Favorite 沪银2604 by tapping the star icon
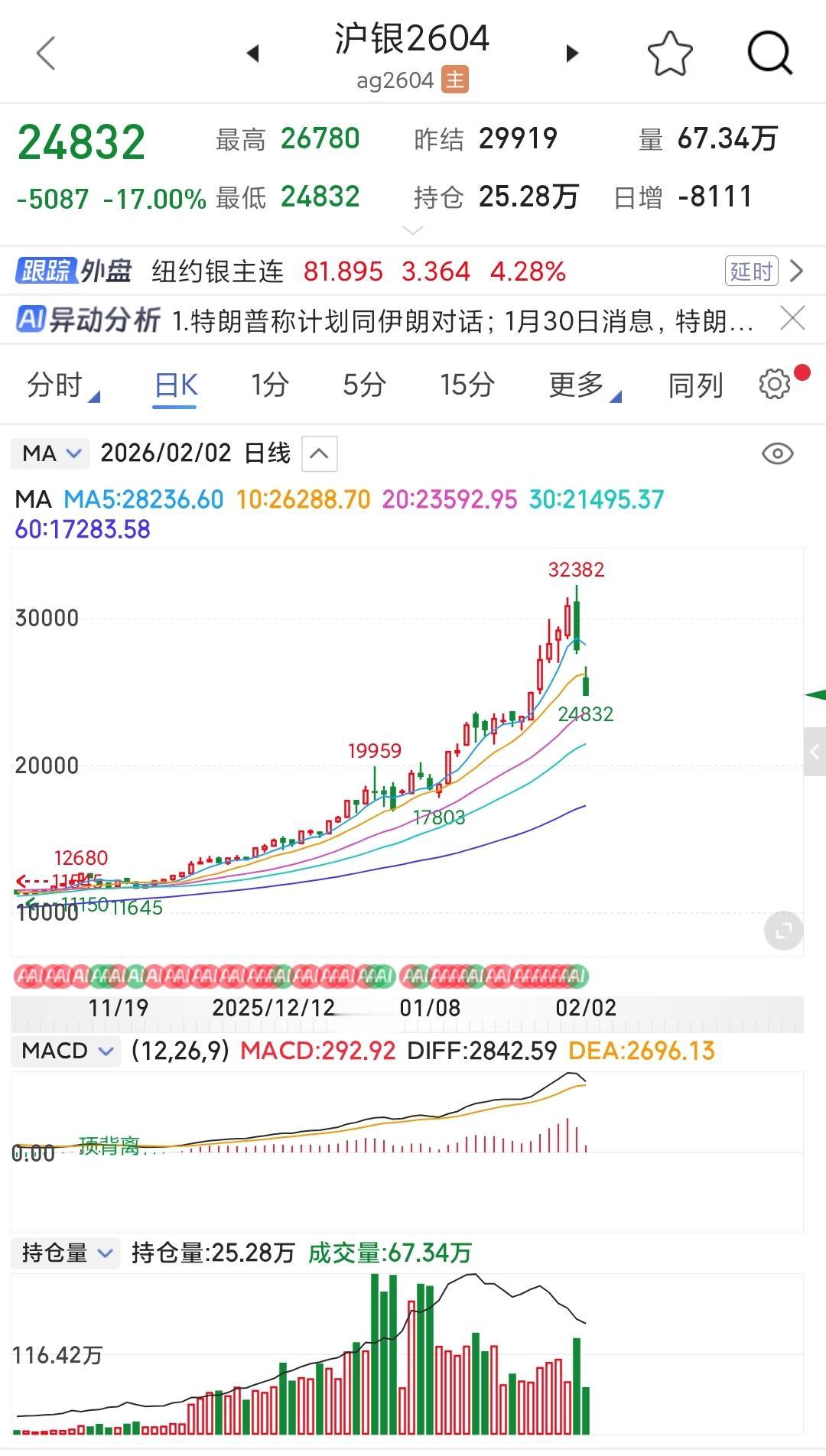Image resolution: width=826 pixels, height=1456 pixels. (669, 52)
